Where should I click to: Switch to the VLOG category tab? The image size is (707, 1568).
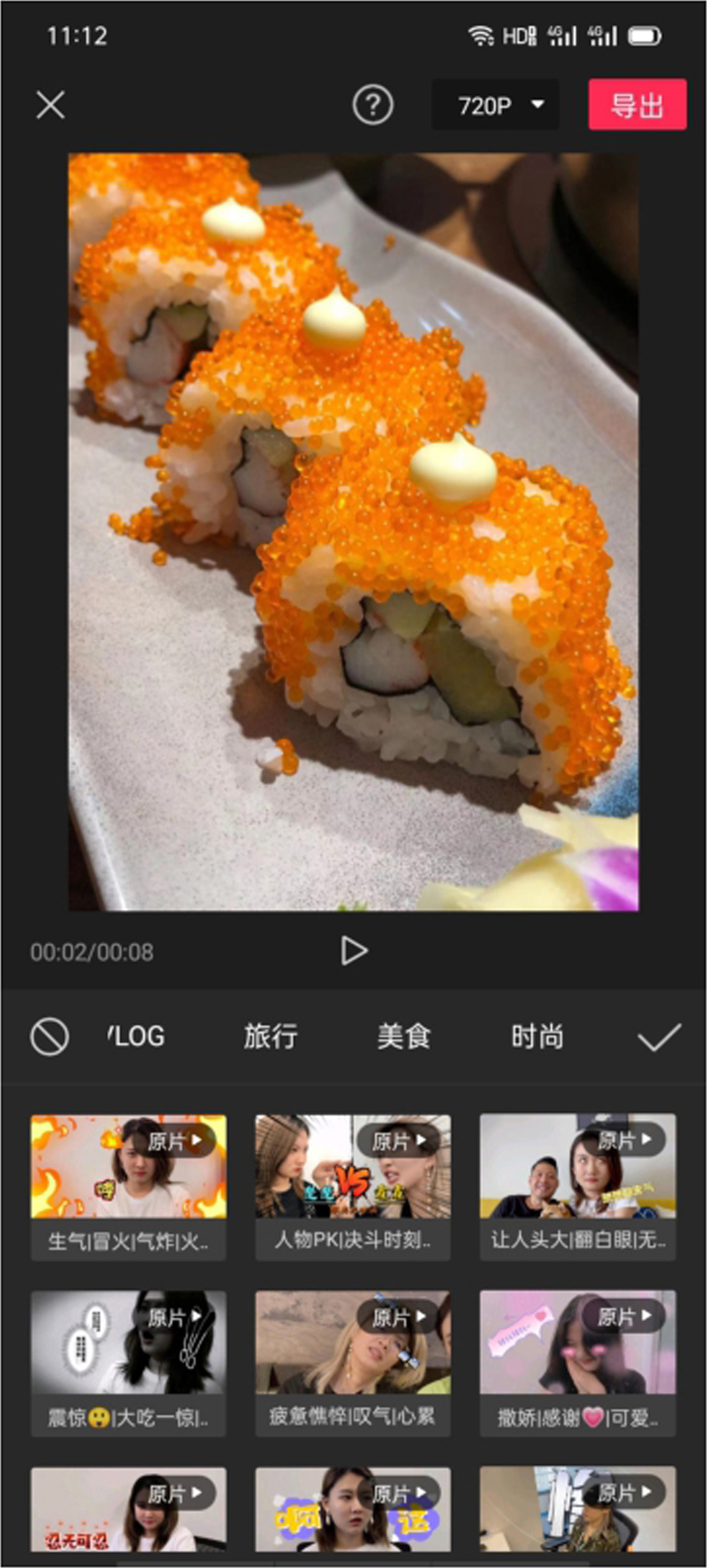pyautogui.click(x=137, y=1036)
